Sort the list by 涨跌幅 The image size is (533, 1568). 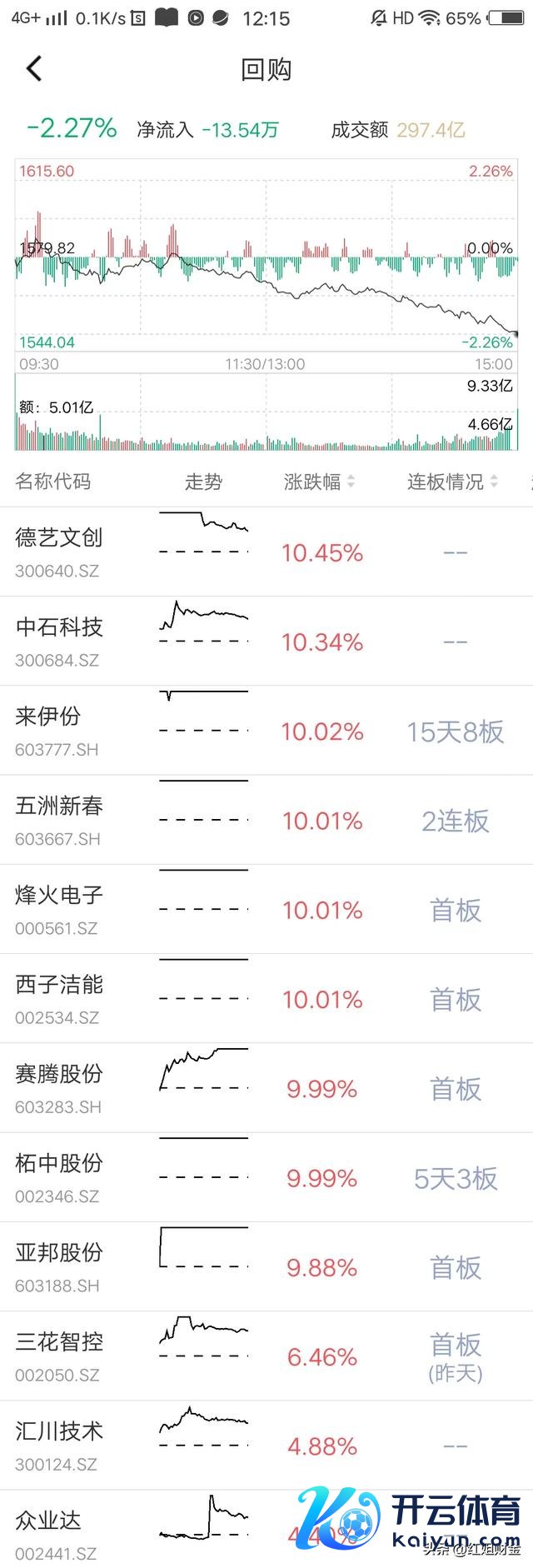pyautogui.click(x=320, y=482)
